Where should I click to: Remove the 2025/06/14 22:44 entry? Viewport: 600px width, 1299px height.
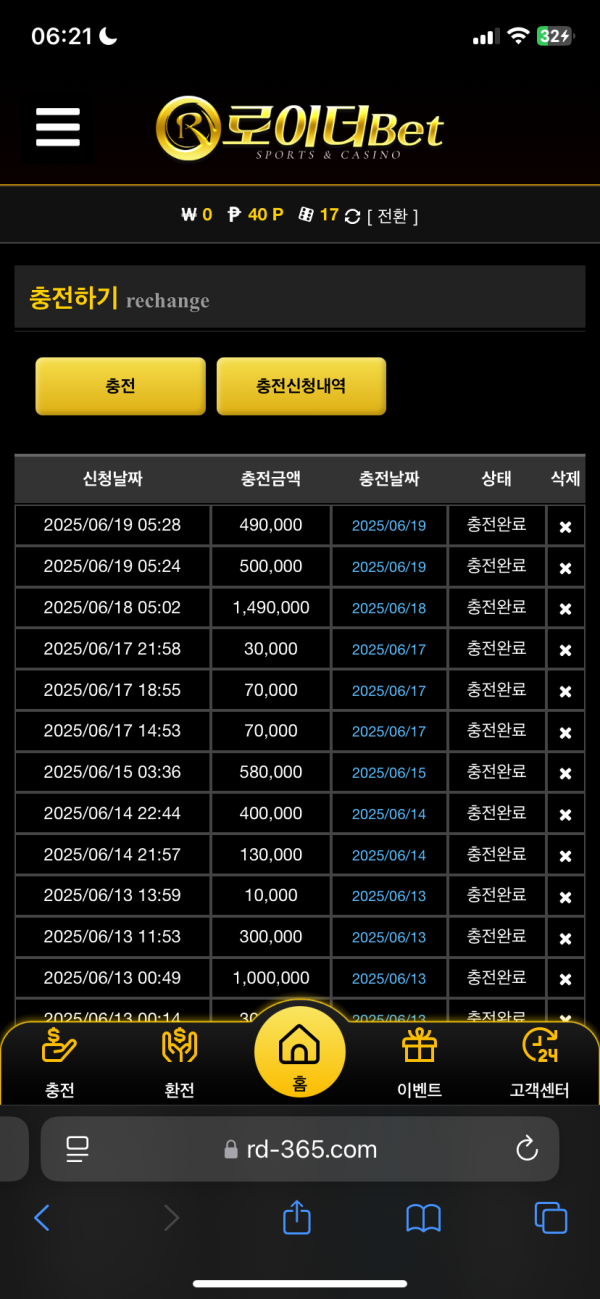[565, 814]
